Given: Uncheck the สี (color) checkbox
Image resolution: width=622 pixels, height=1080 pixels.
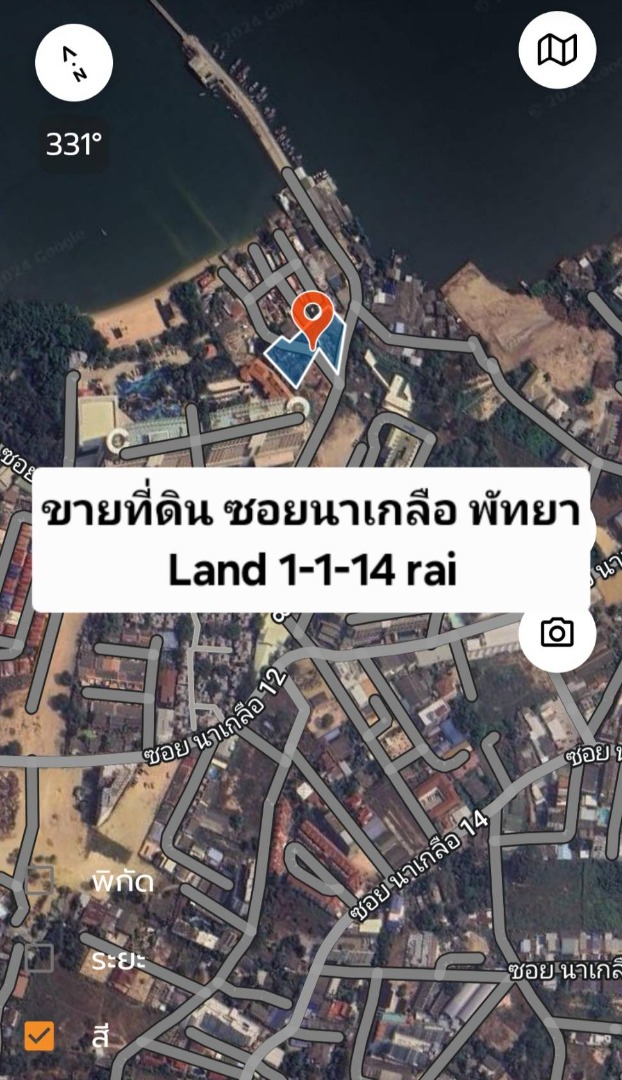Looking at the screenshot, I should point(39,1036).
